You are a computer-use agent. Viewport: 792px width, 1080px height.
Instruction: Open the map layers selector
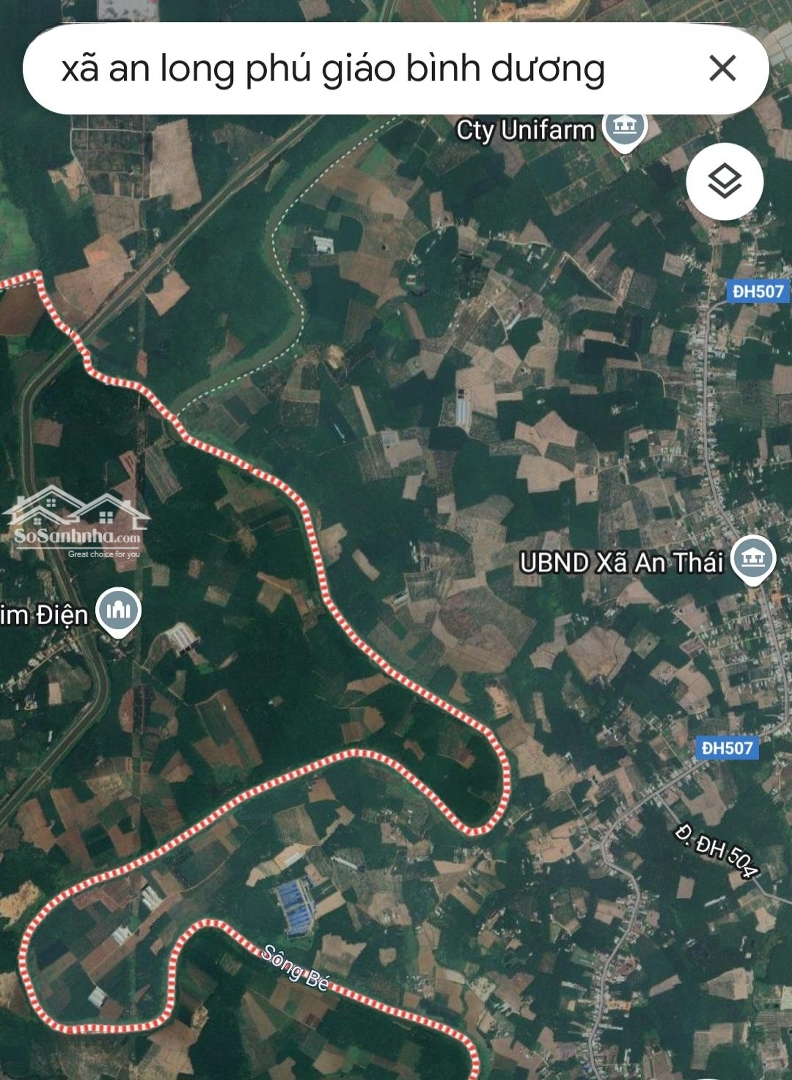click(725, 182)
